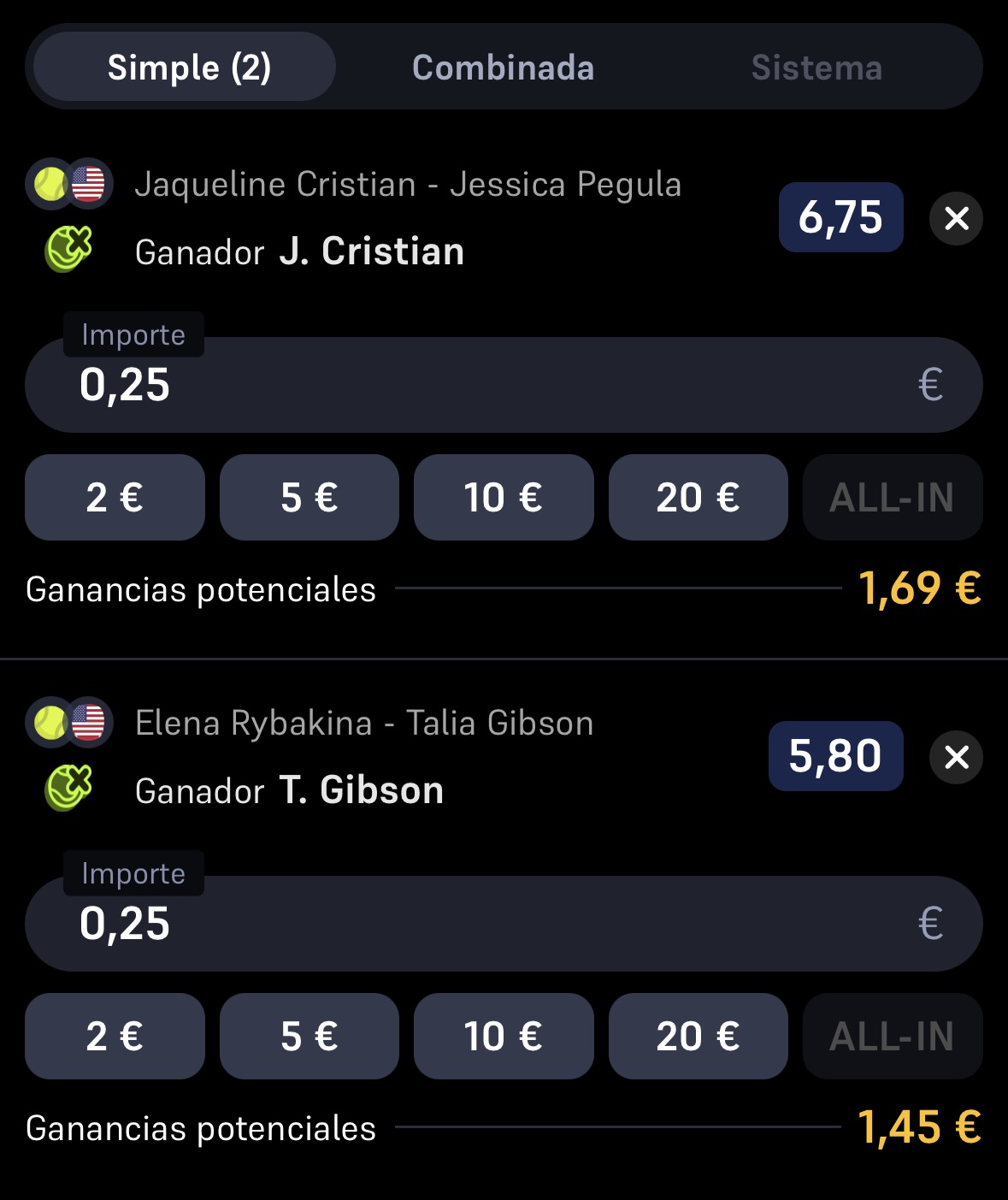Select the Simple (2) tab

(188, 68)
